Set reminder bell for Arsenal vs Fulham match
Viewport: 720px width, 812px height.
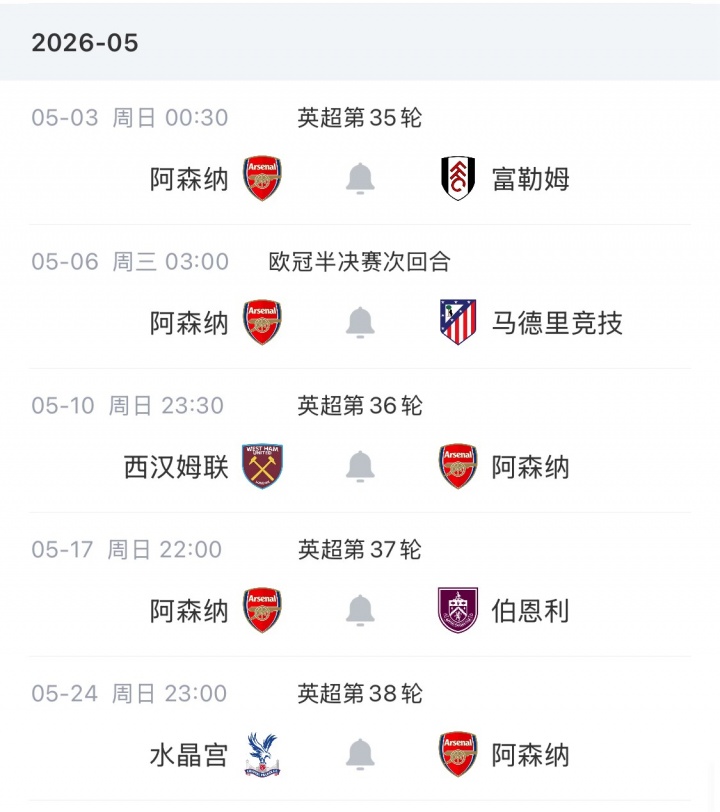pos(360,179)
